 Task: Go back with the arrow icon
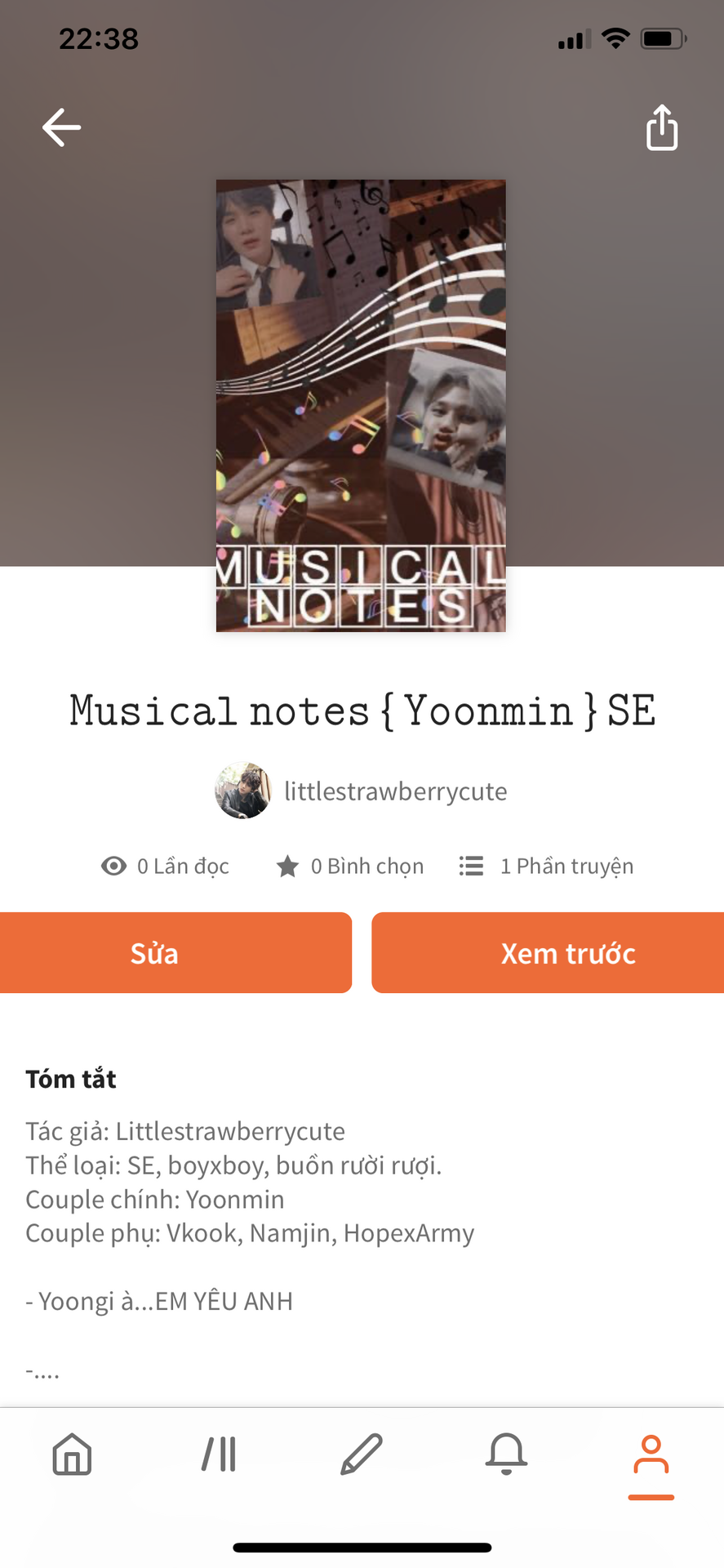[61, 127]
